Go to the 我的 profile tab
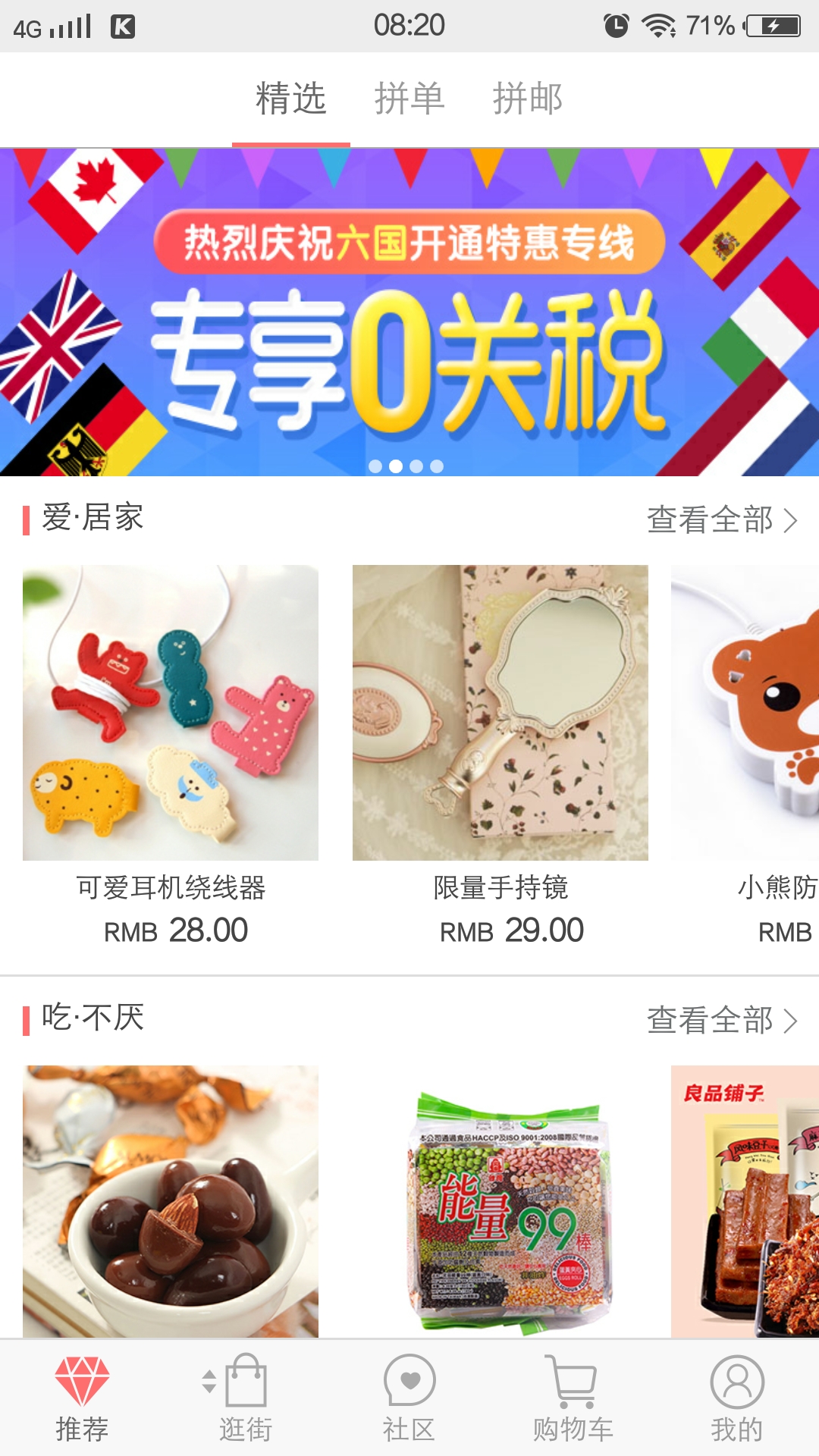Image resolution: width=819 pixels, height=1456 pixels. pos(736,1398)
